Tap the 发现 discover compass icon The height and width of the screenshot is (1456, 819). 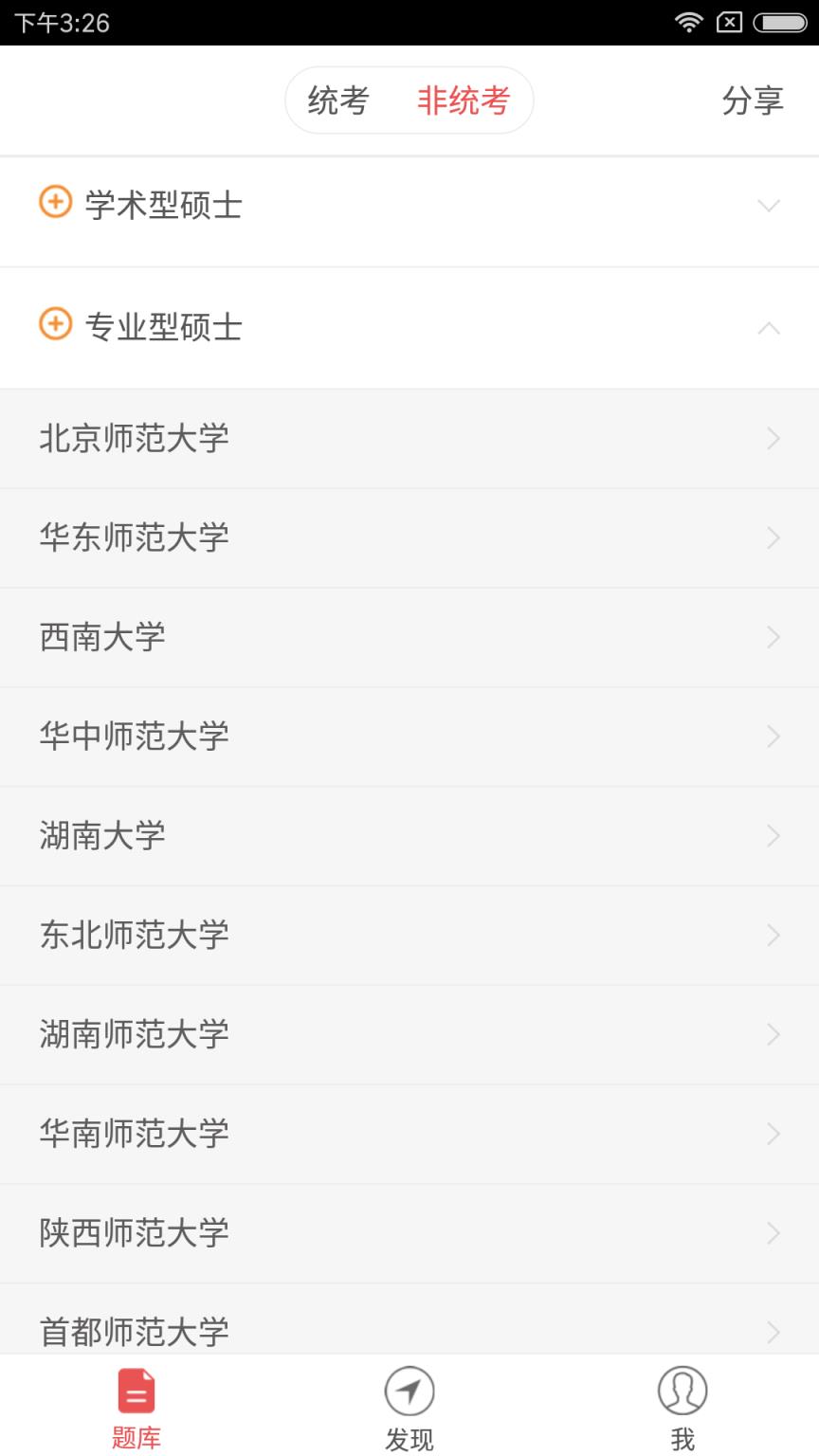(409, 1392)
